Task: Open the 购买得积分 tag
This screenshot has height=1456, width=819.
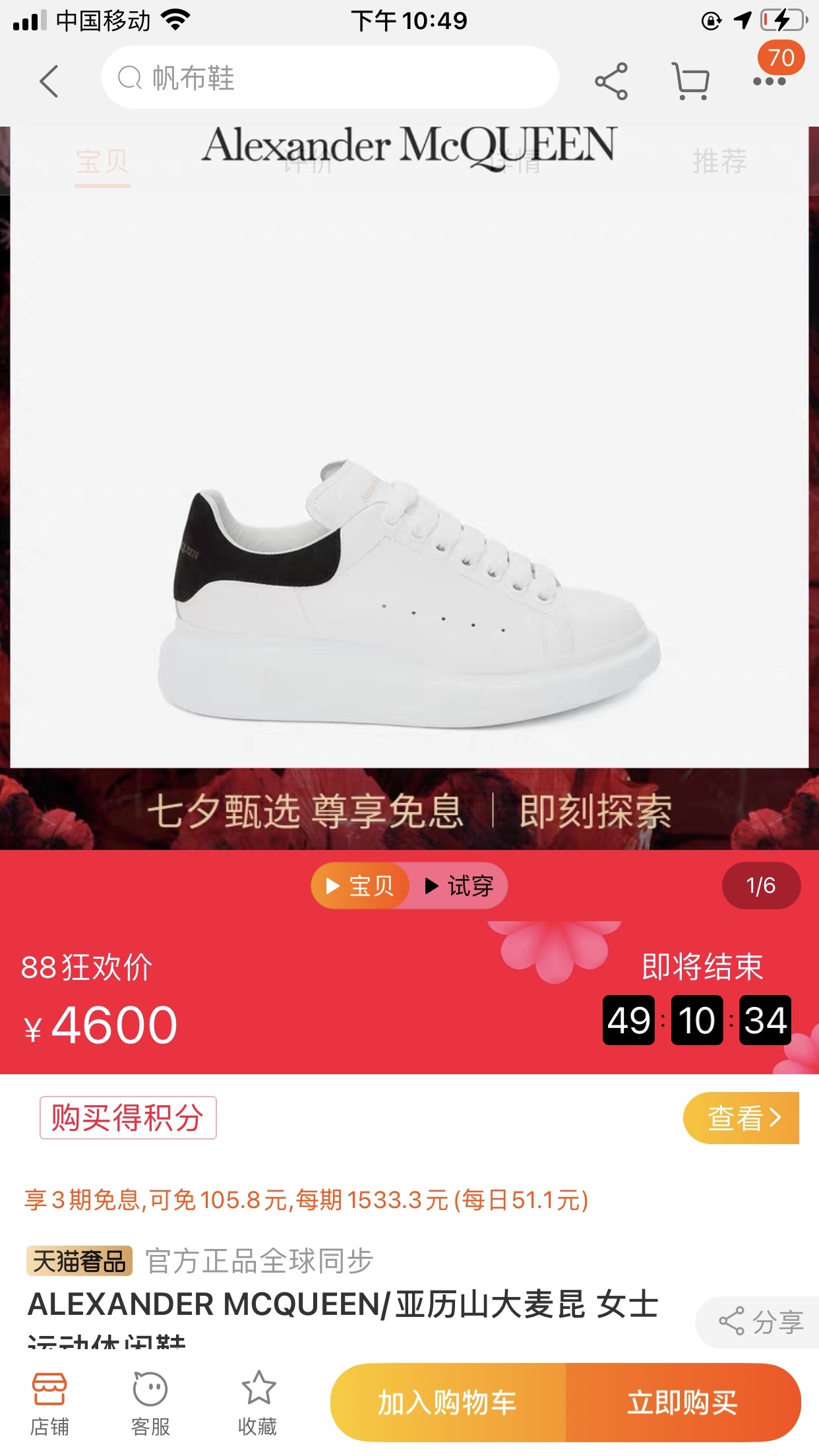Action: pos(128,1118)
